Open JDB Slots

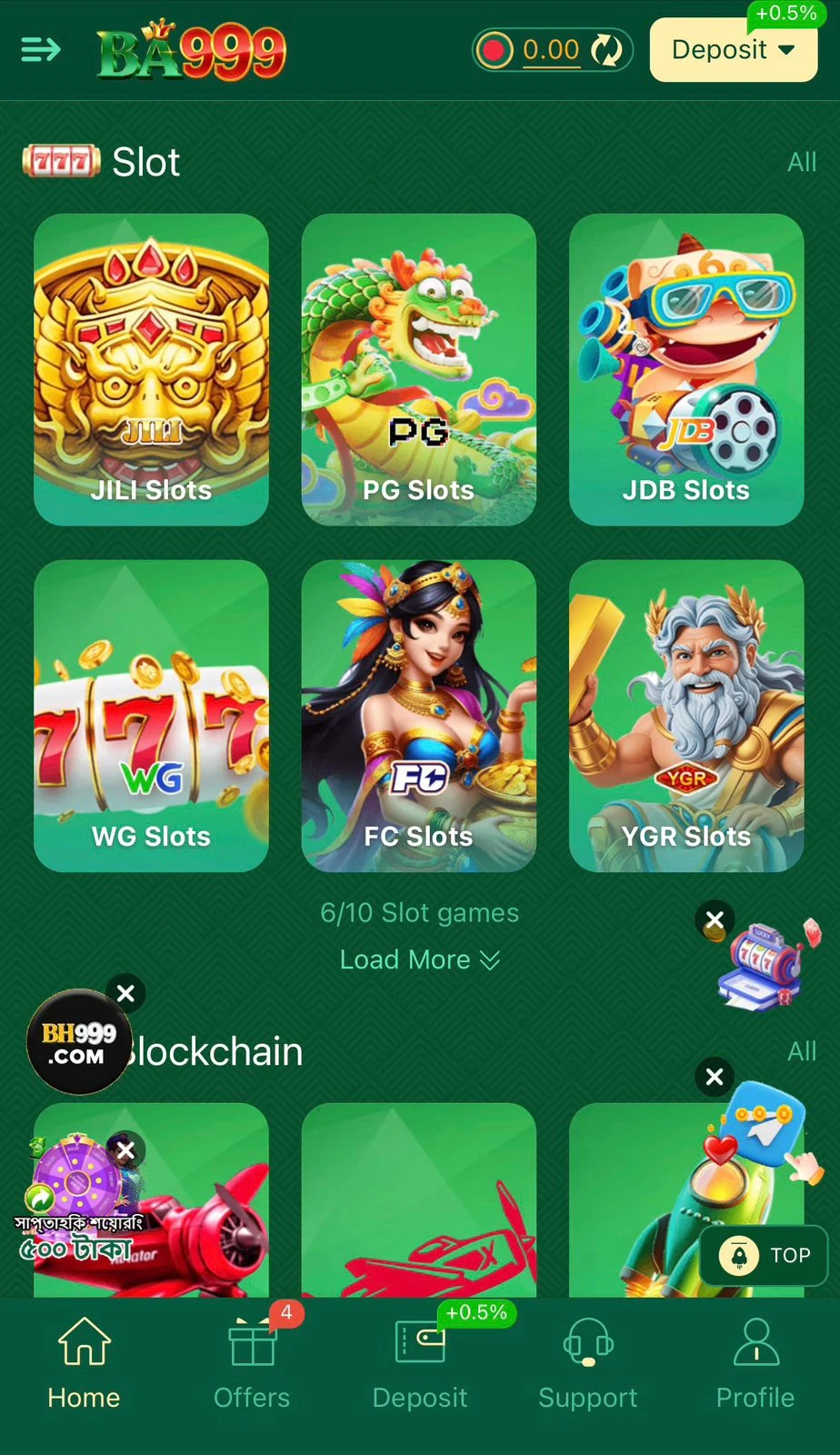(685, 369)
